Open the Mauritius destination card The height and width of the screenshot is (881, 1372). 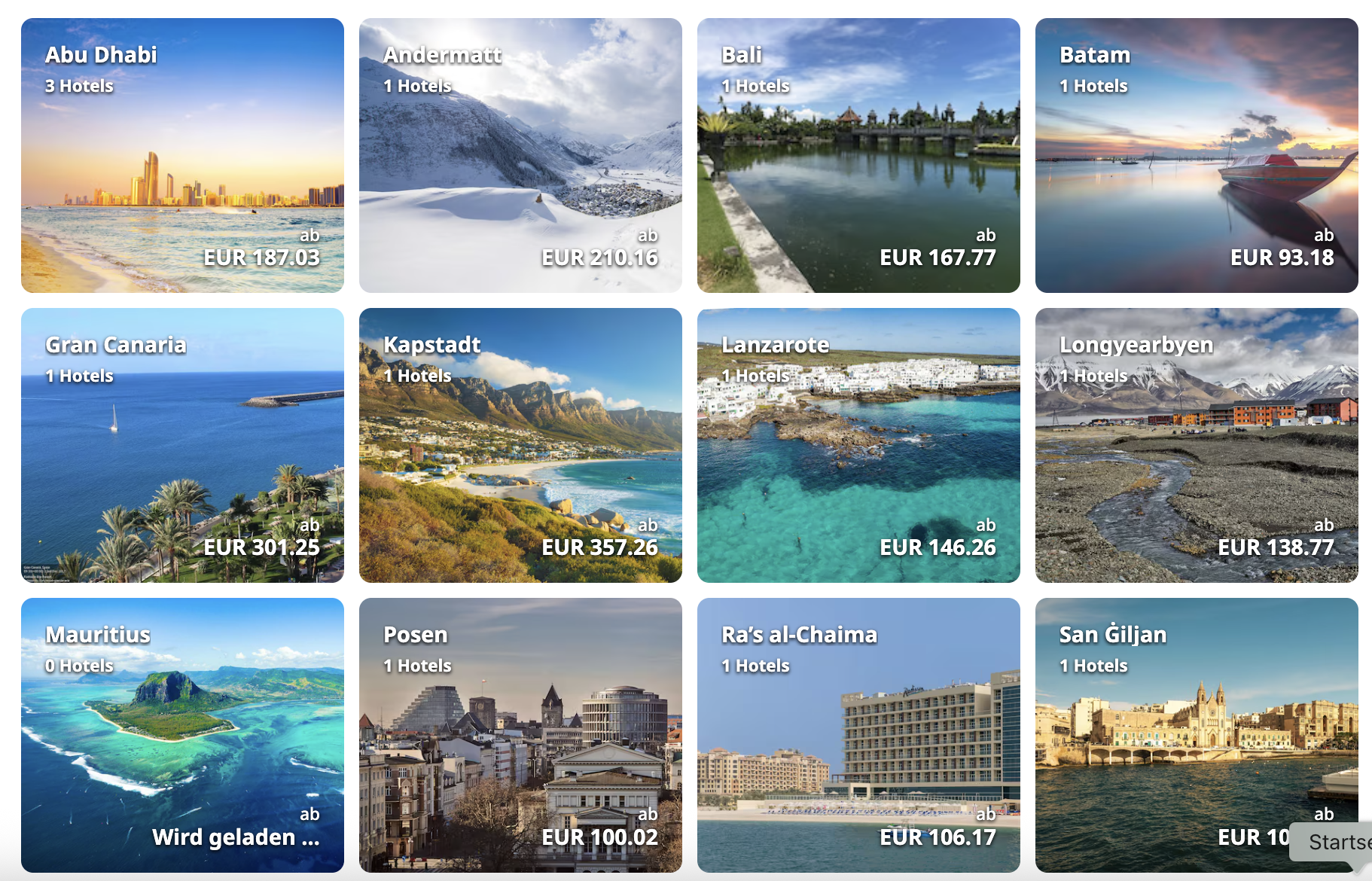(x=182, y=735)
